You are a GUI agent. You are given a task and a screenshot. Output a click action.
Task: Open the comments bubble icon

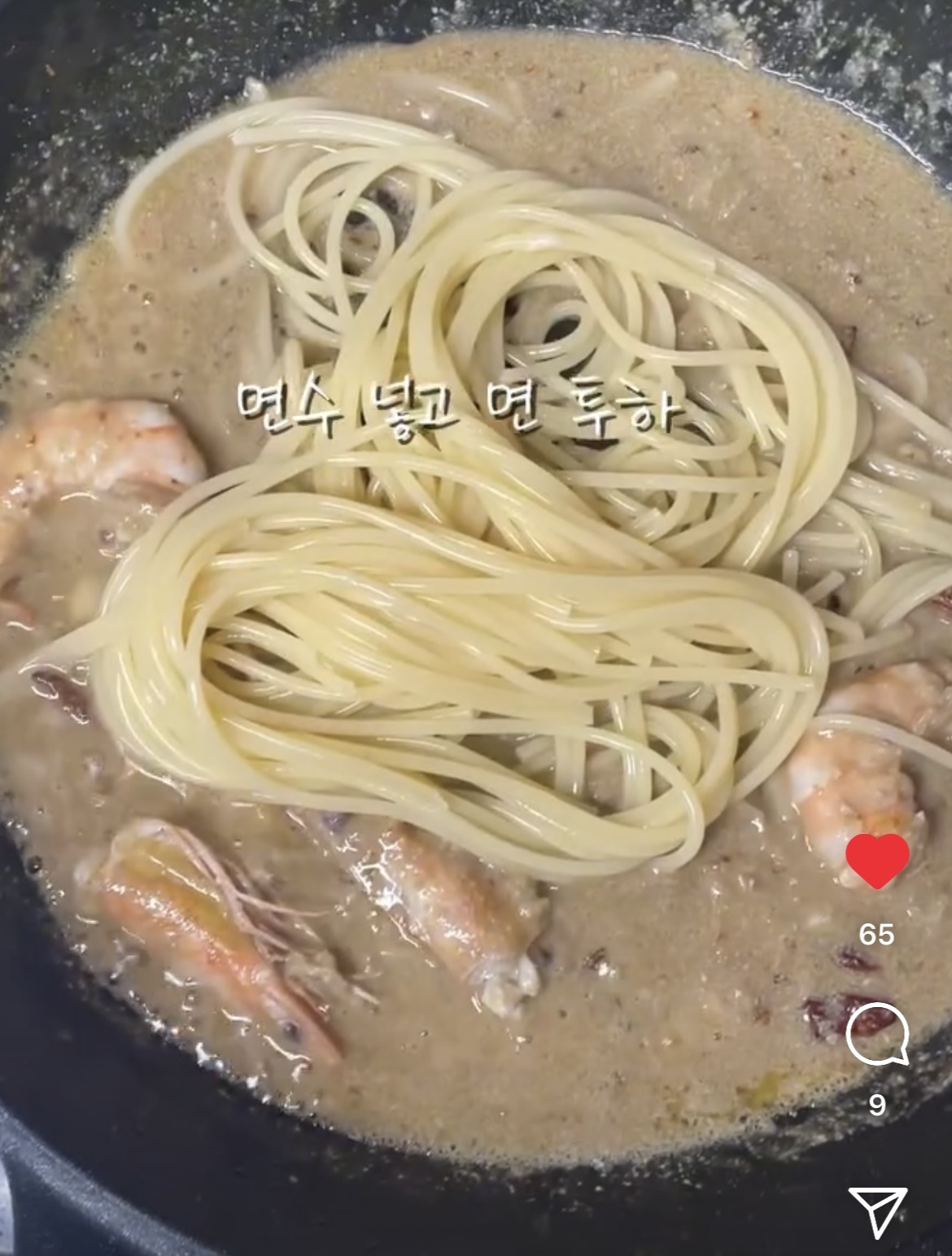coord(876,1034)
